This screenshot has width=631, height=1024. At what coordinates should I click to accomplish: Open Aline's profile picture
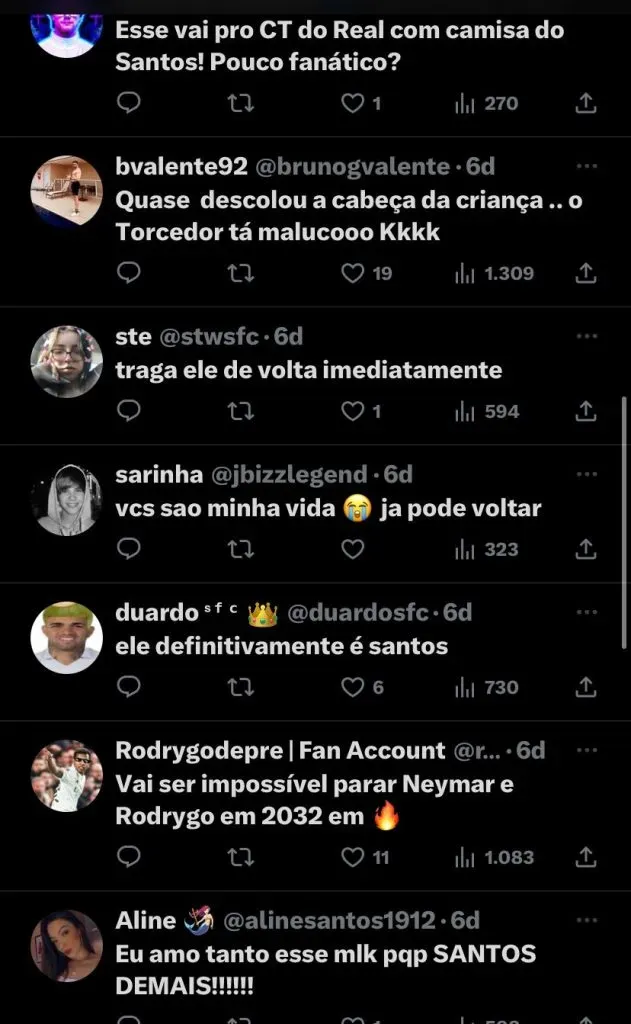tap(67, 945)
